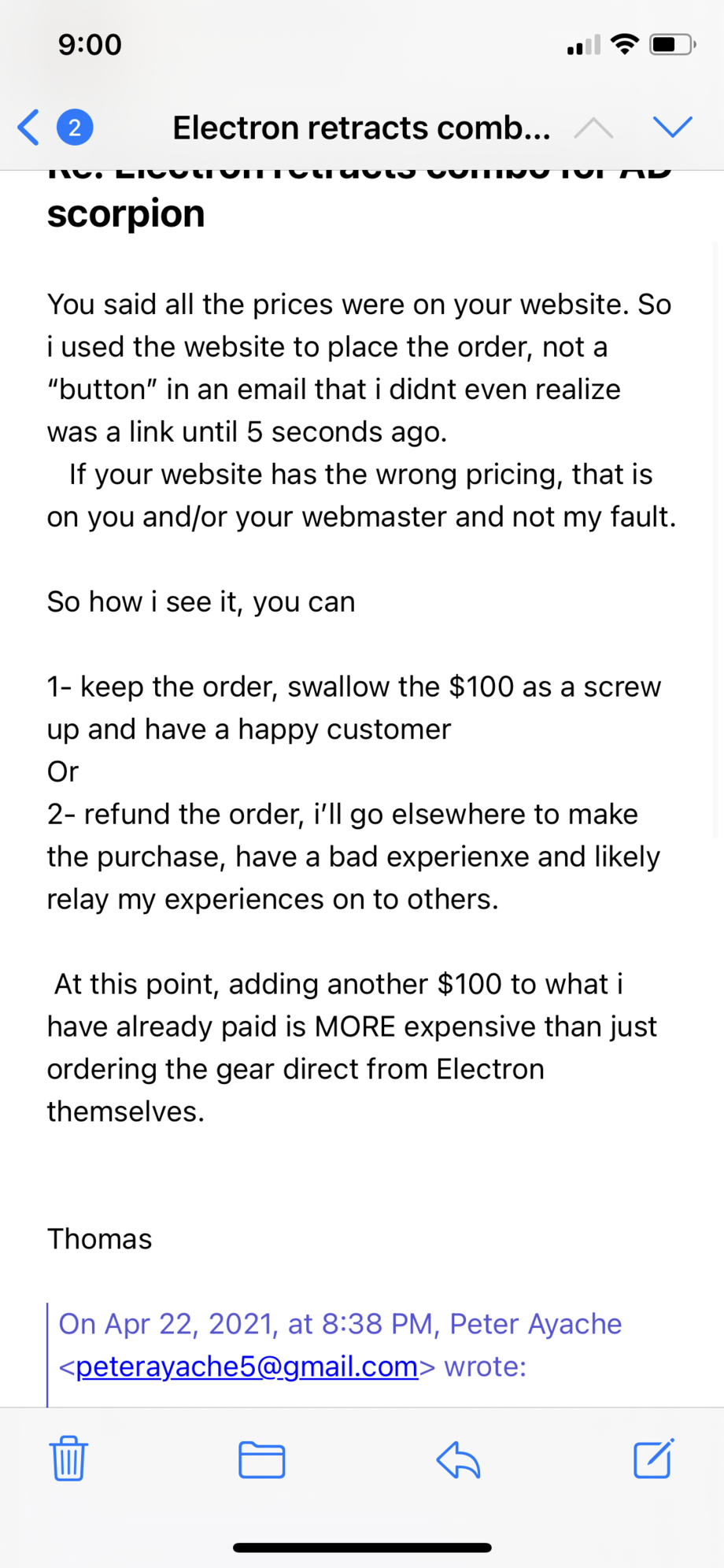Delete this email with the trash icon
Screen dimensions: 724x1568
(x=68, y=1459)
